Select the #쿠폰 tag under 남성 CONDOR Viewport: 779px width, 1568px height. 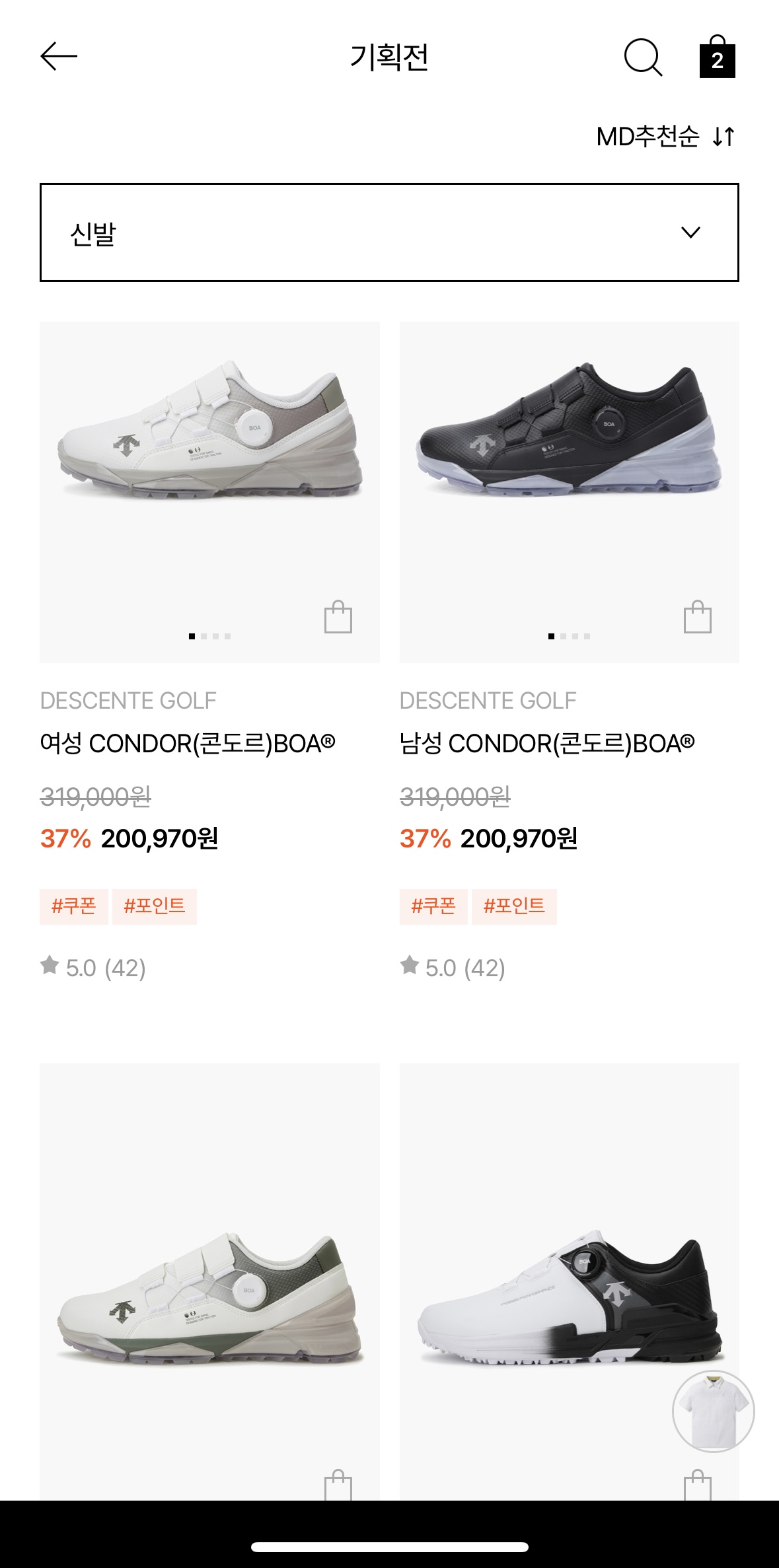[x=433, y=906]
